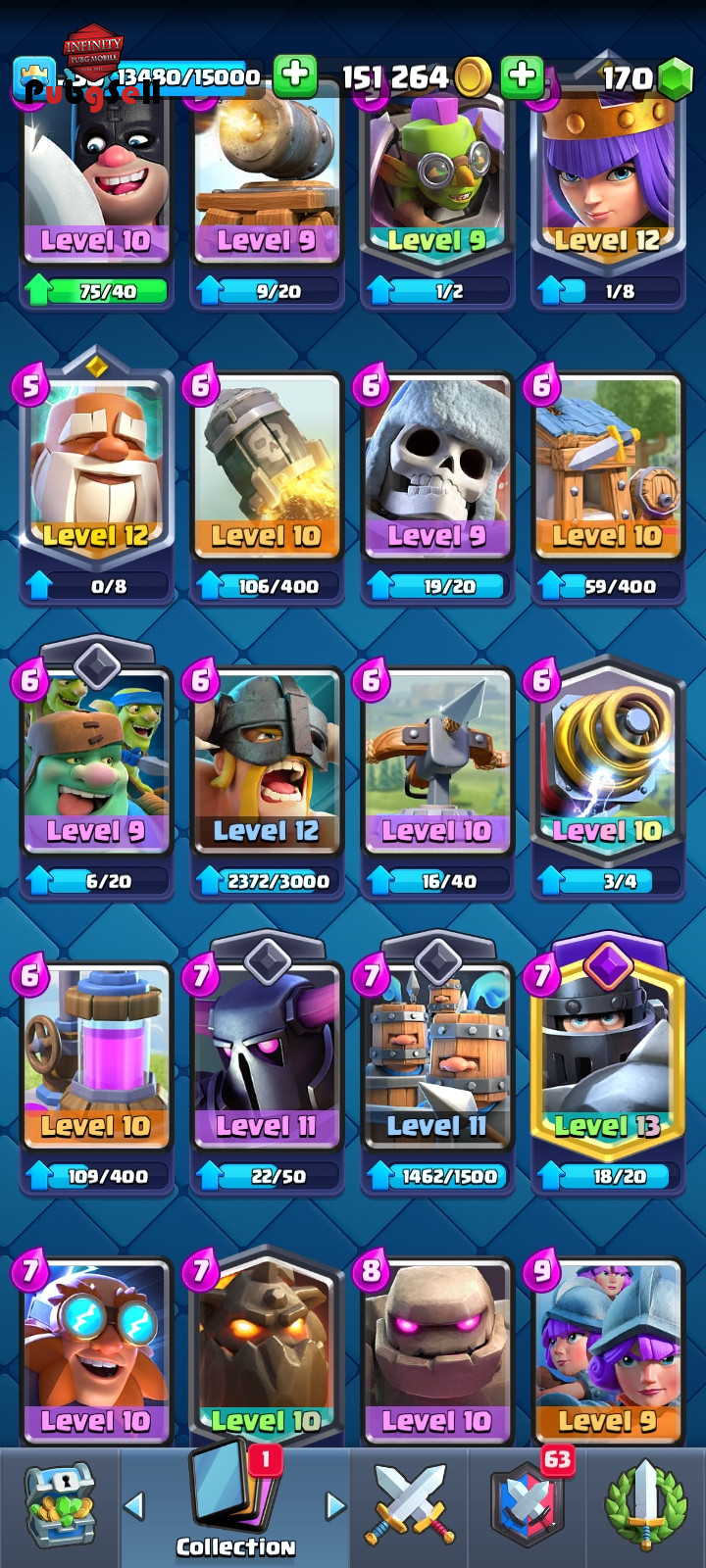Open the Clan shield tab
The image size is (706, 1568).
(528, 1505)
